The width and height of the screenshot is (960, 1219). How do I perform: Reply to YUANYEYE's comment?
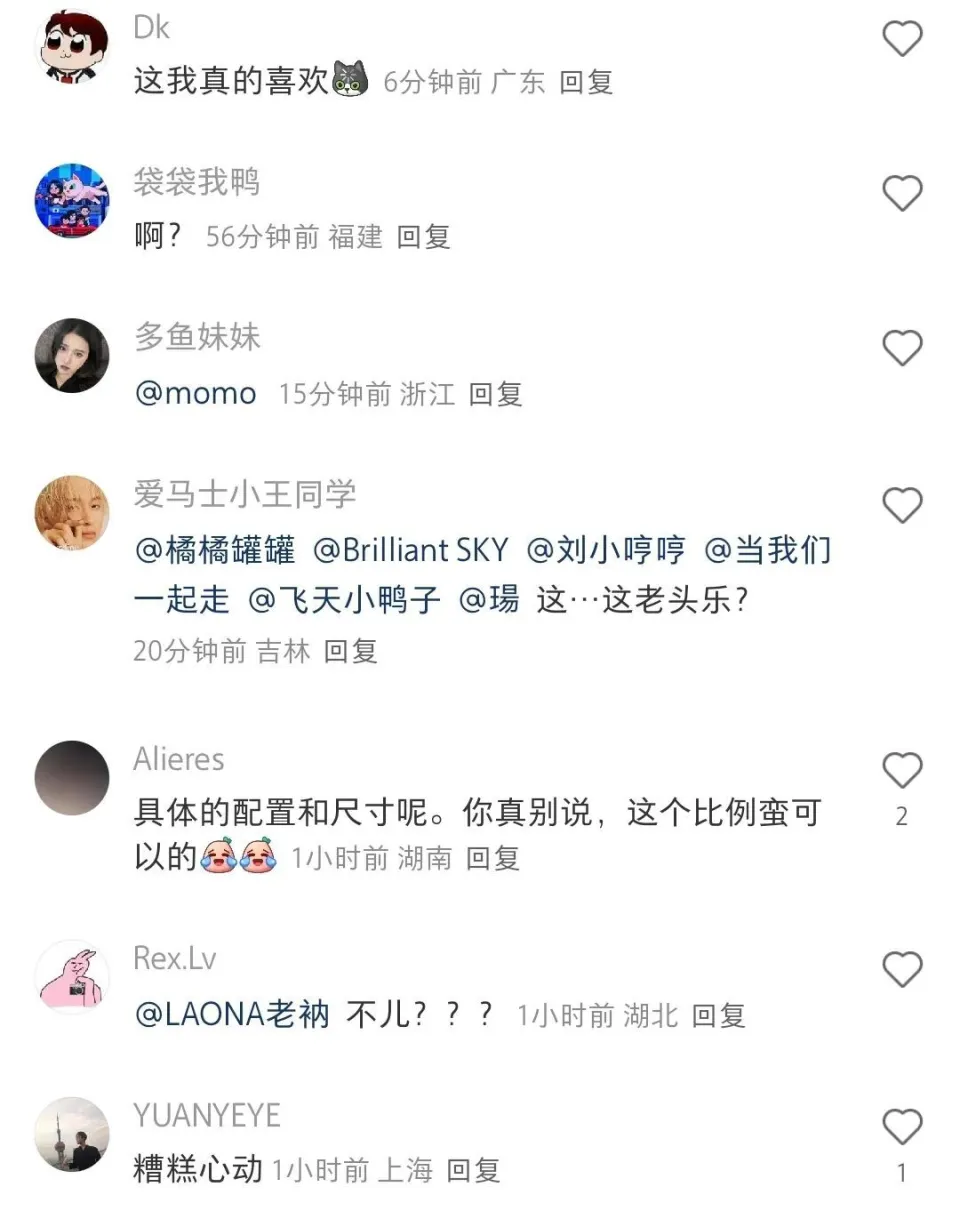(x=472, y=1169)
